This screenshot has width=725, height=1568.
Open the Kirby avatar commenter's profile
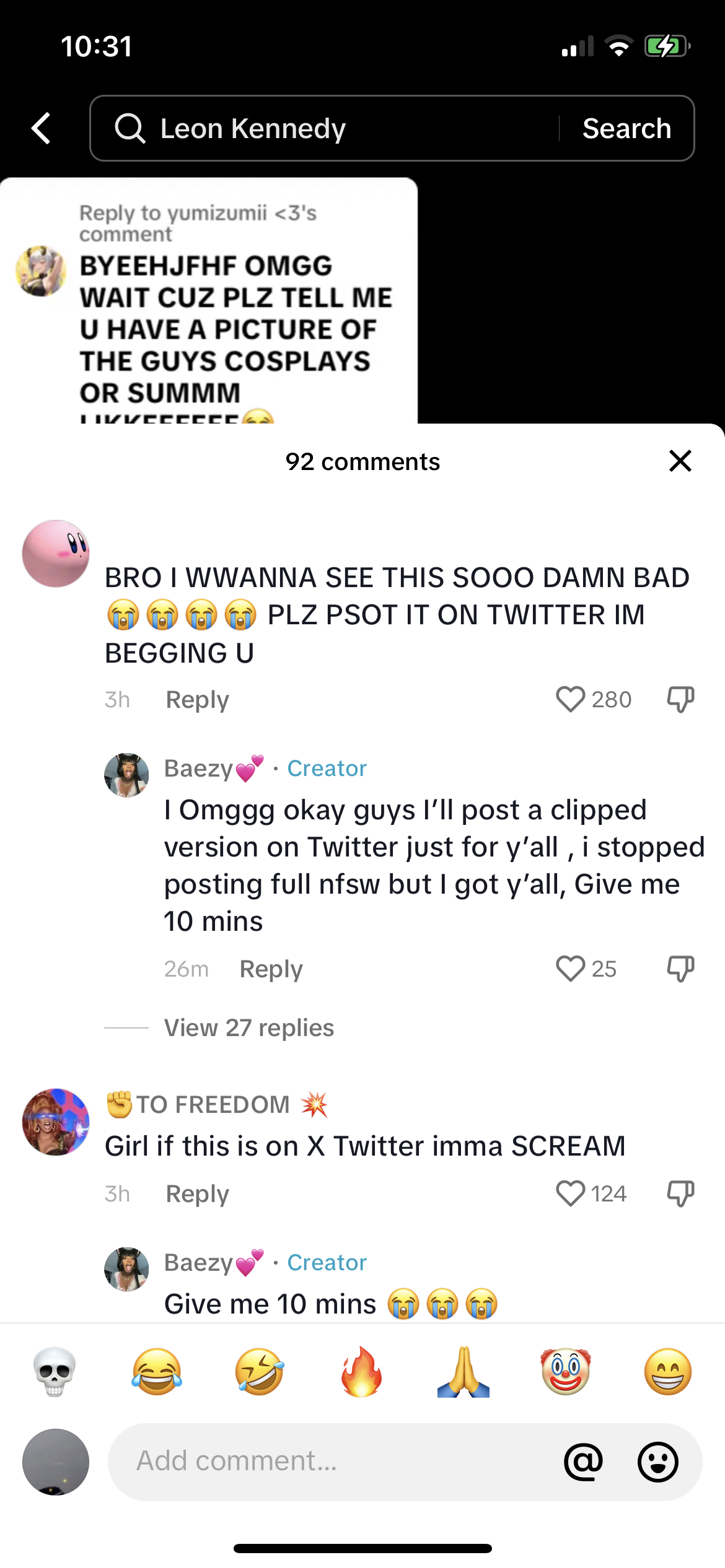tap(56, 554)
